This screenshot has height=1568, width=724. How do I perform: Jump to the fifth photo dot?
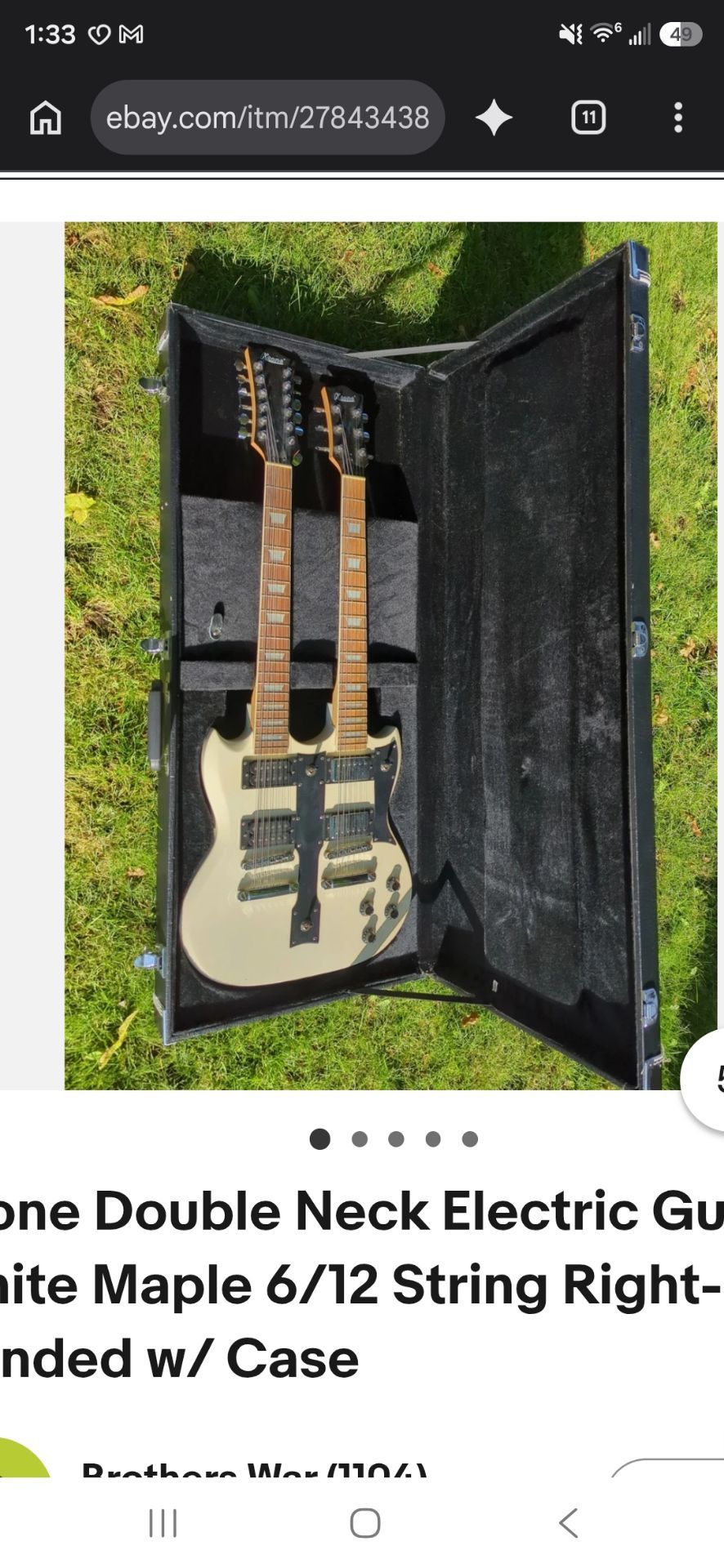[470, 1139]
